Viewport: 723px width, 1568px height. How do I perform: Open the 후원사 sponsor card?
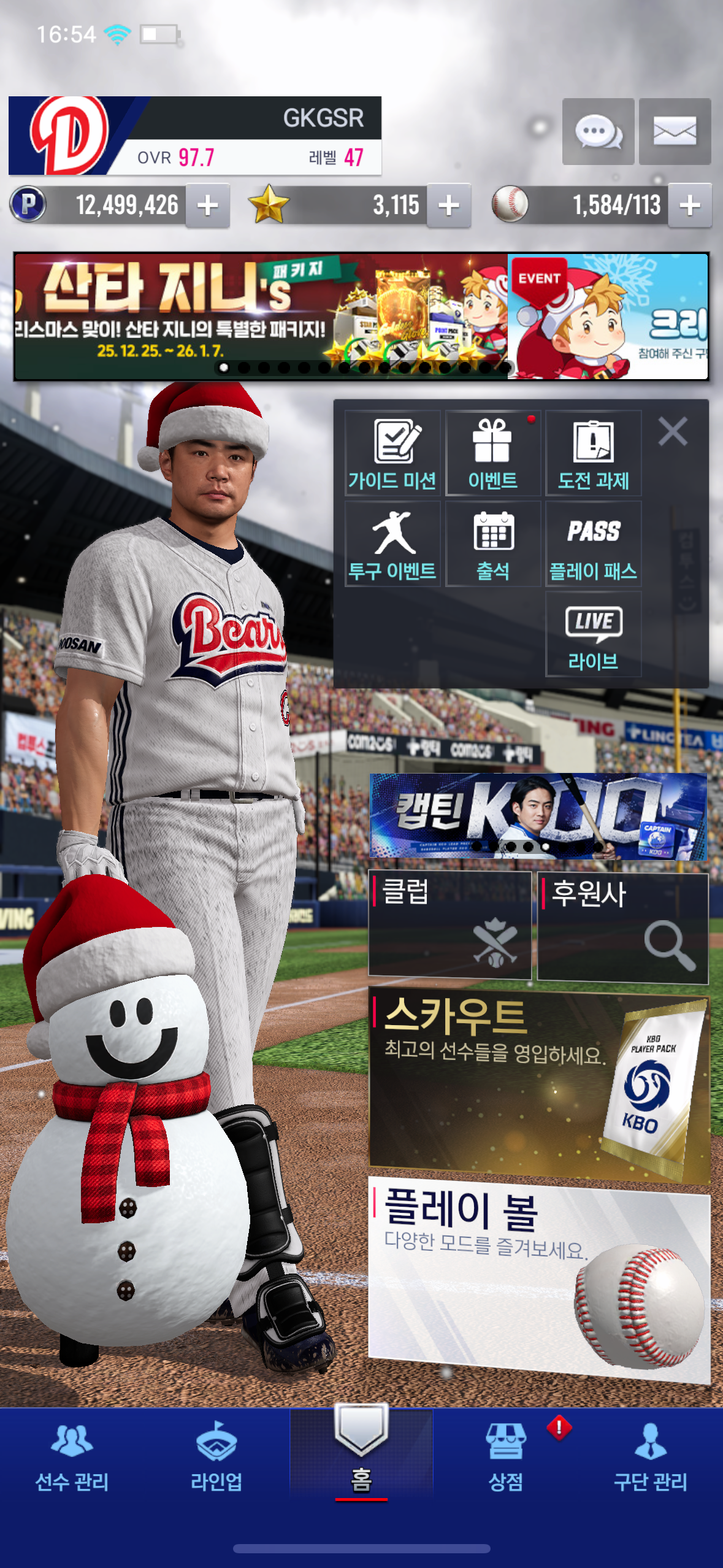(622, 926)
